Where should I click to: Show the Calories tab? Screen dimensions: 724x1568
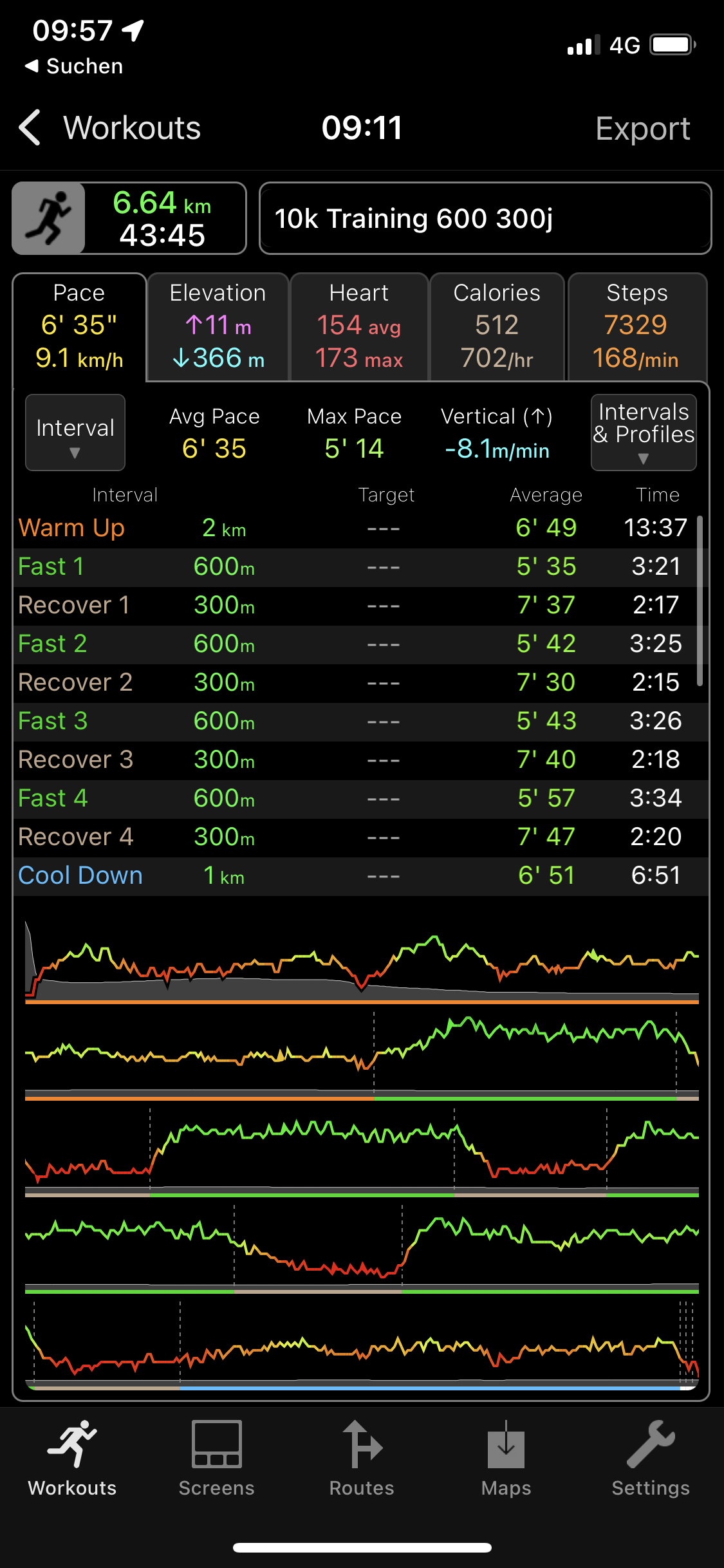coord(496,326)
